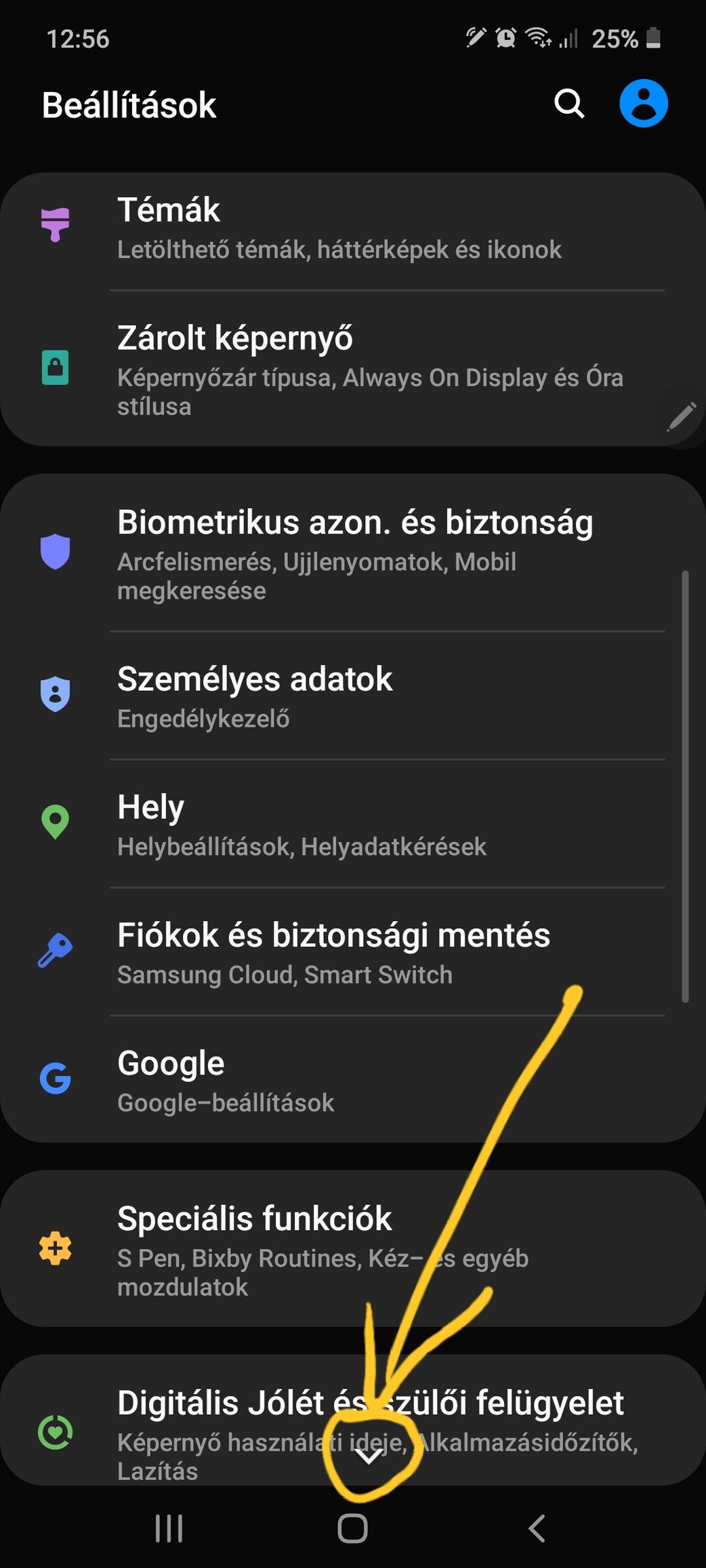This screenshot has width=706, height=1568.
Task: Tap the down chevron above the home button
Action: click(369, 1456)
